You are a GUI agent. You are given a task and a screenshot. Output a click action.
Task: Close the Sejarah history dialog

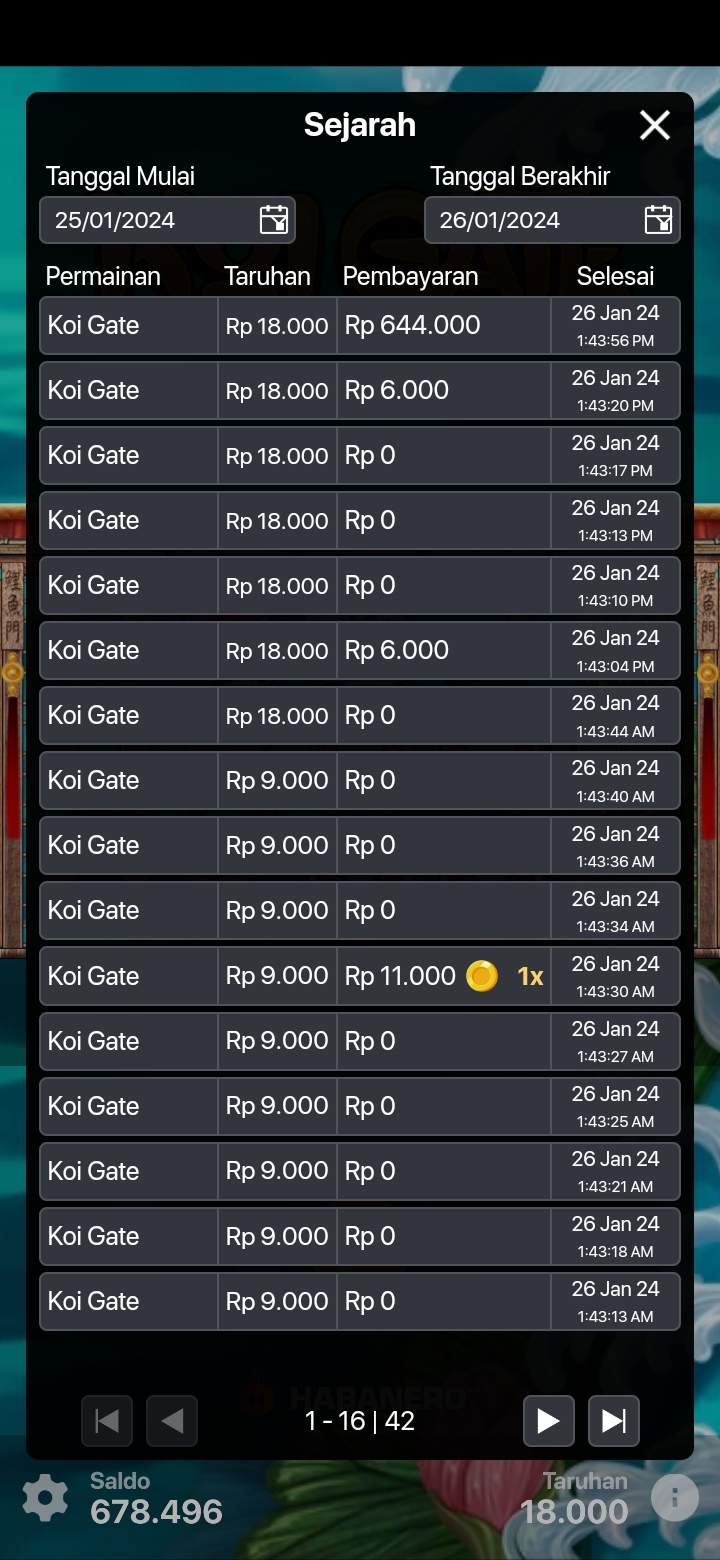(655, 125)
